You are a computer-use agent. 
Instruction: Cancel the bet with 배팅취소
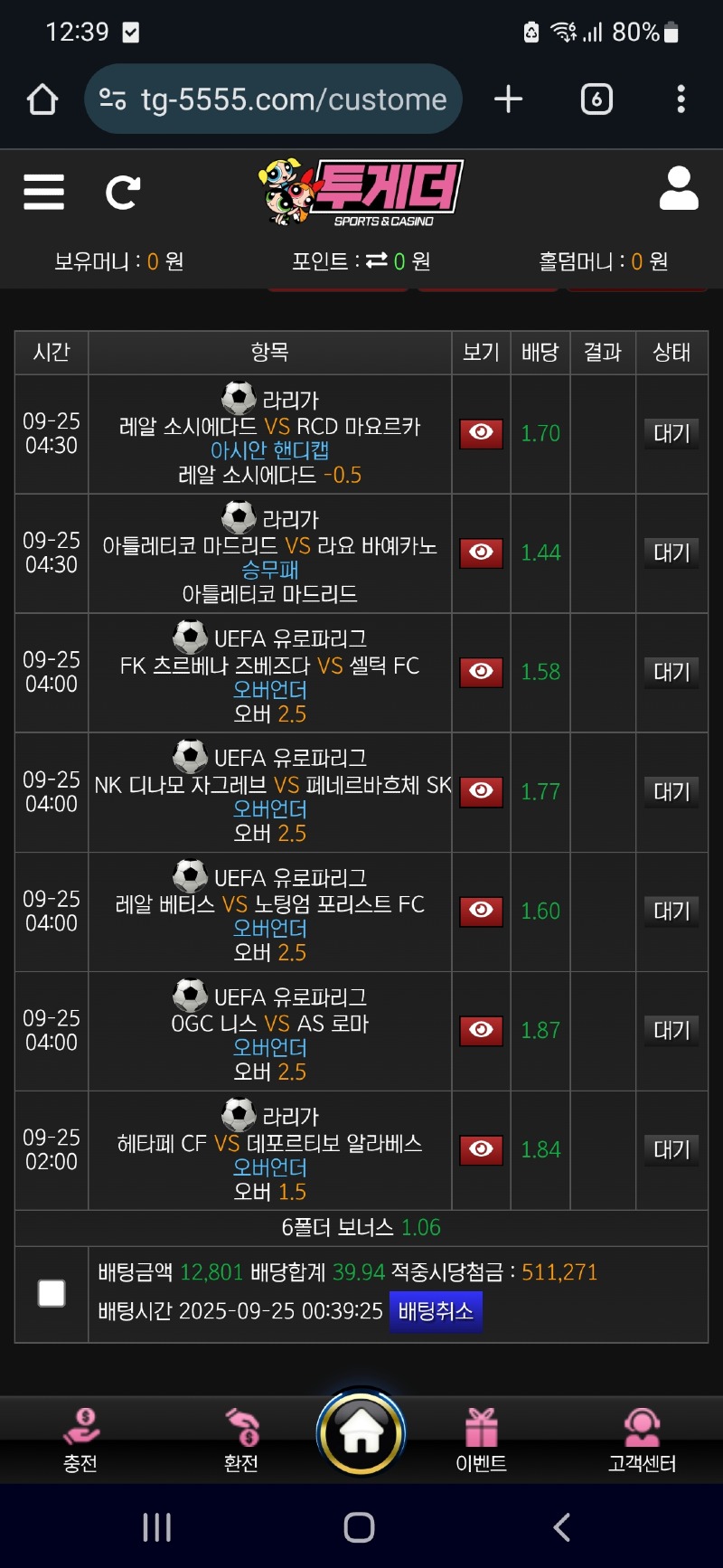coord(436,1311)
